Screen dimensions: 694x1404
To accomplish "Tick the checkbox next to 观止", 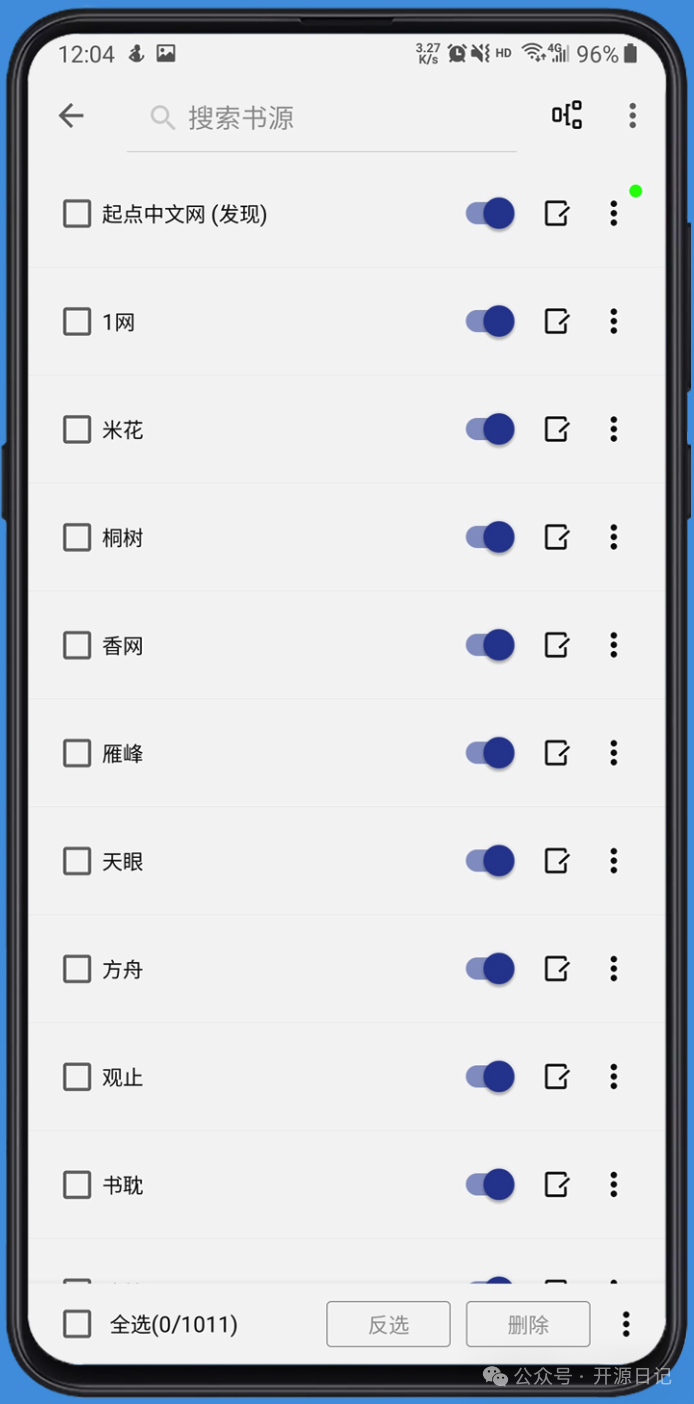I will (x=77, y=1077).
